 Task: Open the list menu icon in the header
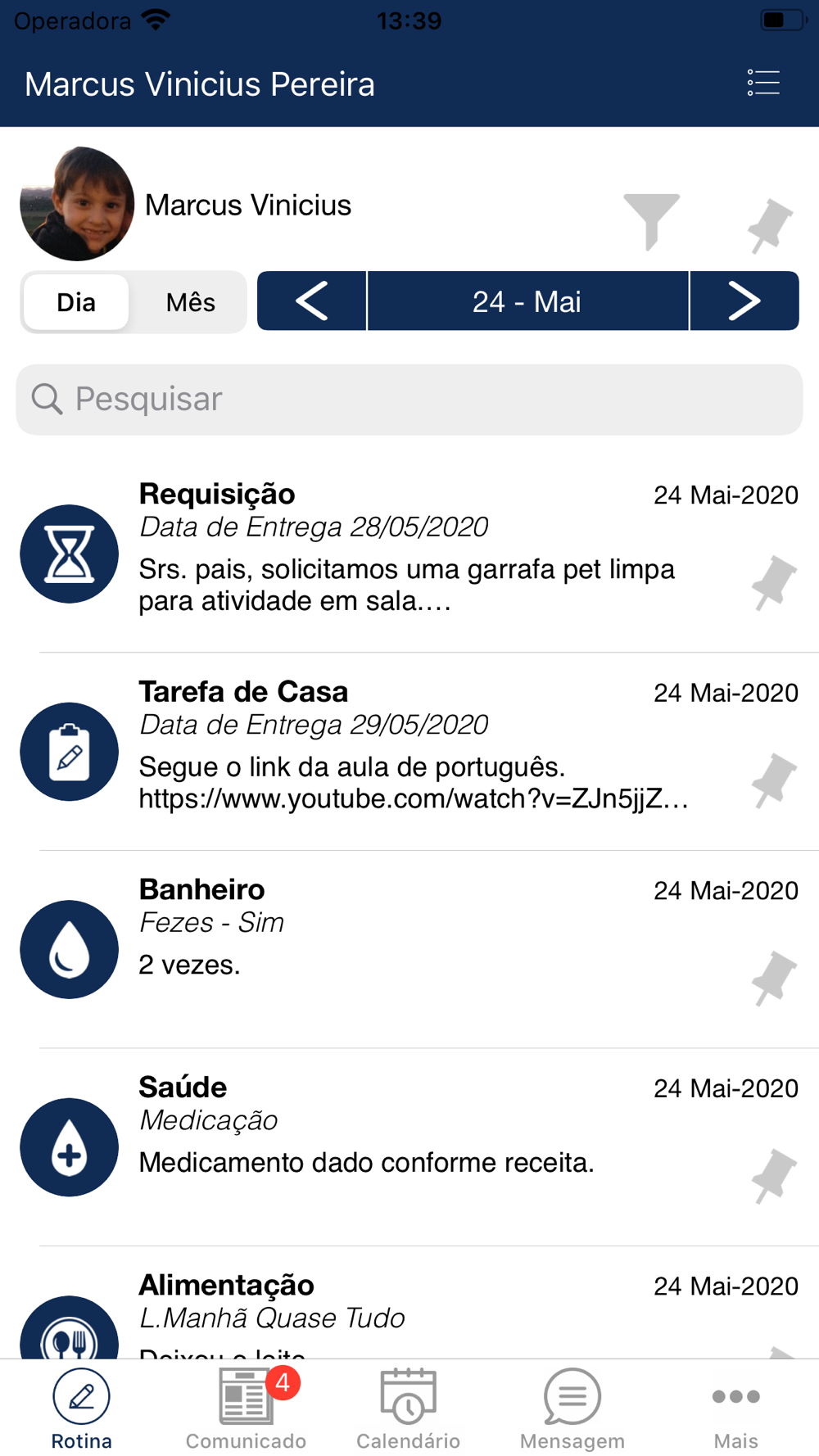[x=763, y=84]
